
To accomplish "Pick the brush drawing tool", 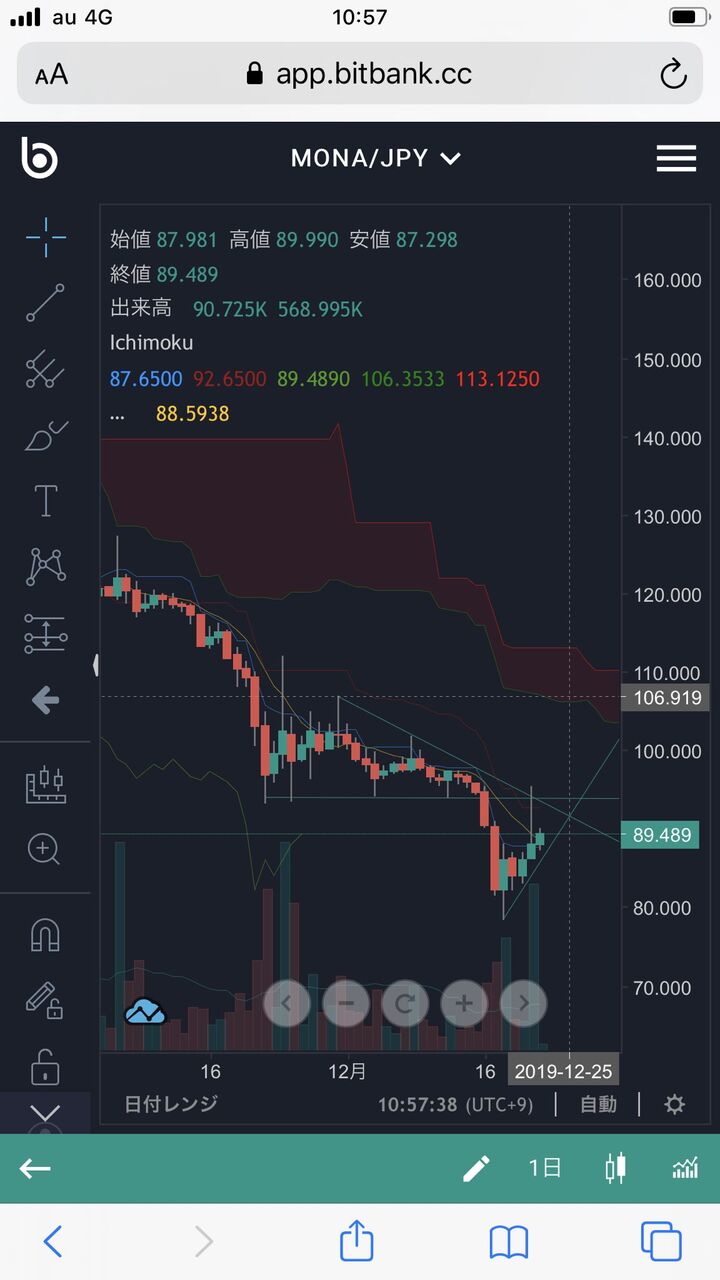I will click(45, 435).
